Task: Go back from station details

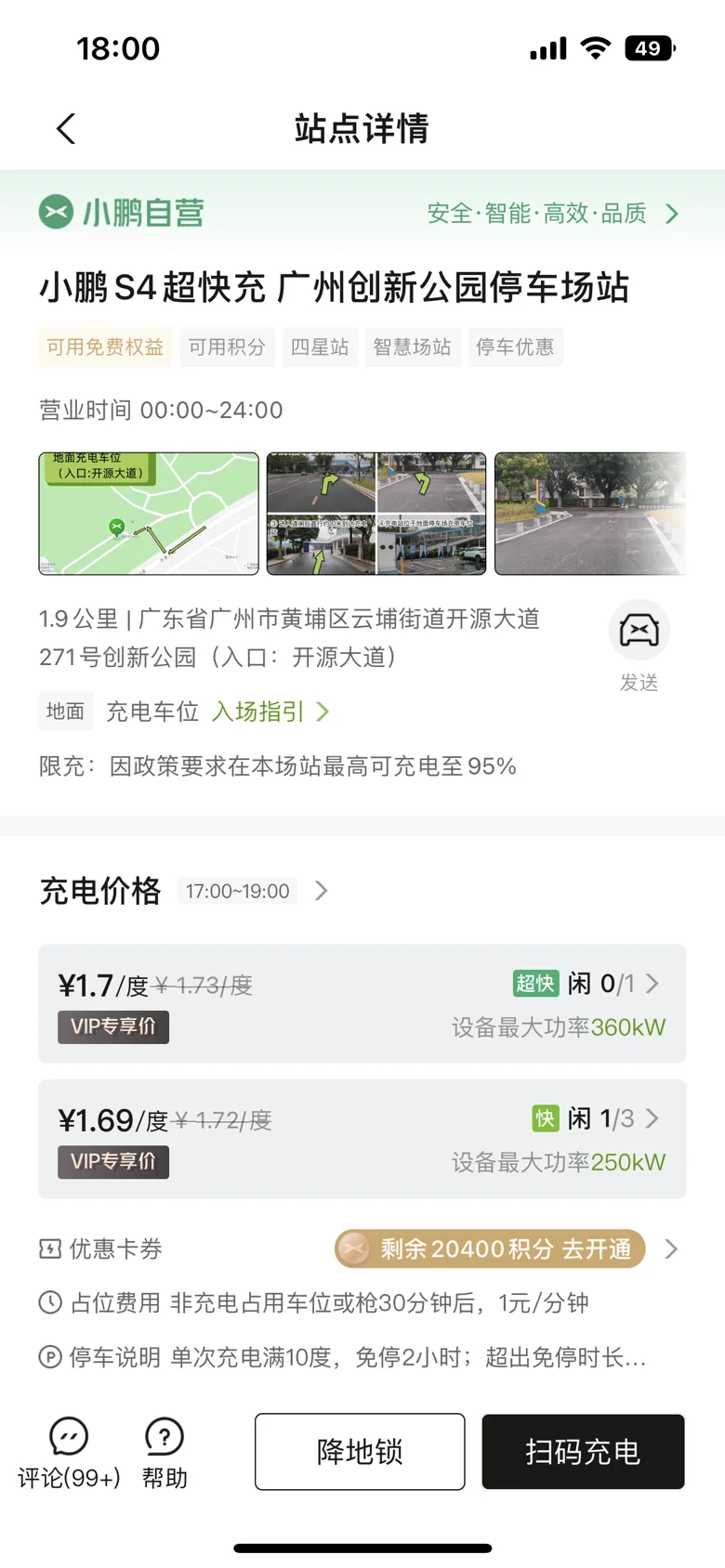Action: click(66, 129)
